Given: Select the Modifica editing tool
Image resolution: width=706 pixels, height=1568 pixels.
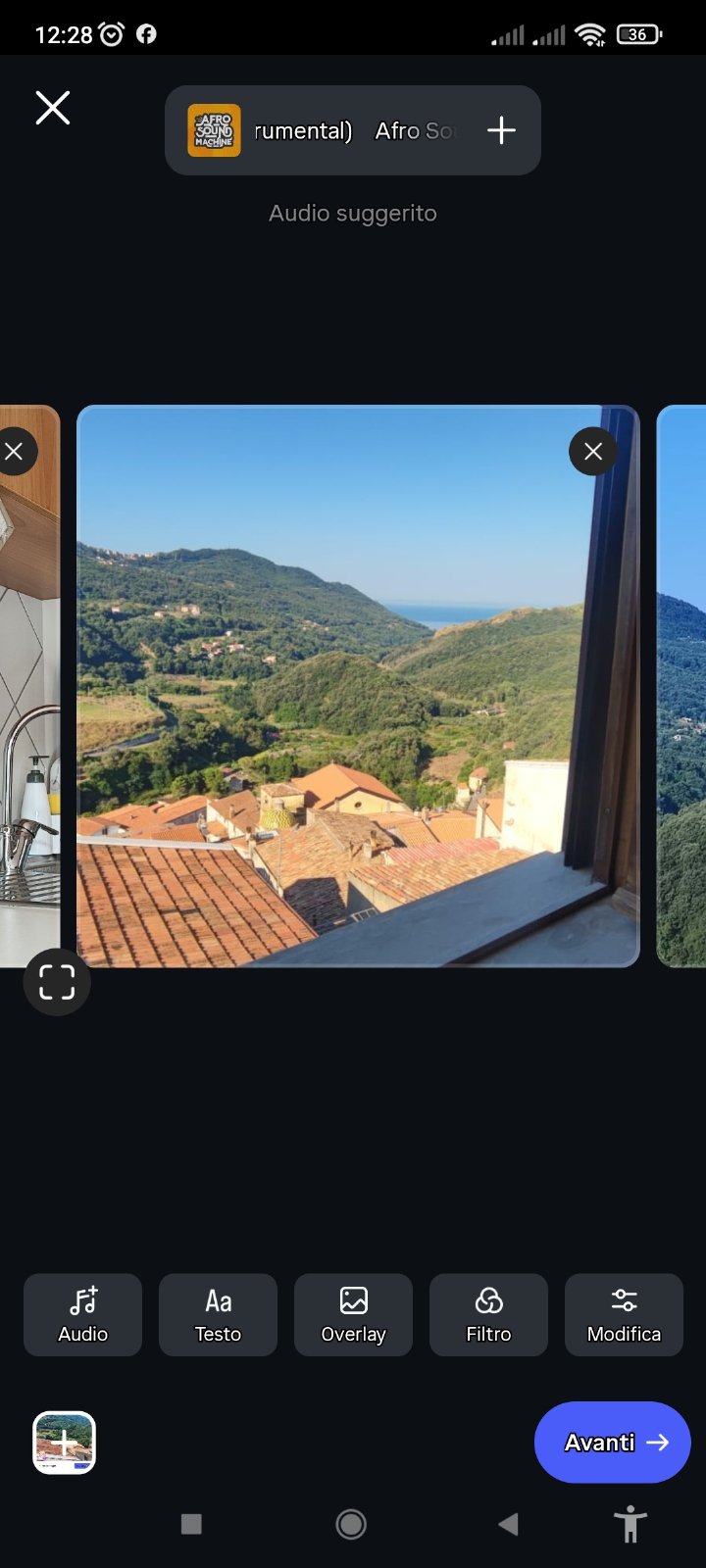Looking at the screenshot, I should [x=624, y=1314].
